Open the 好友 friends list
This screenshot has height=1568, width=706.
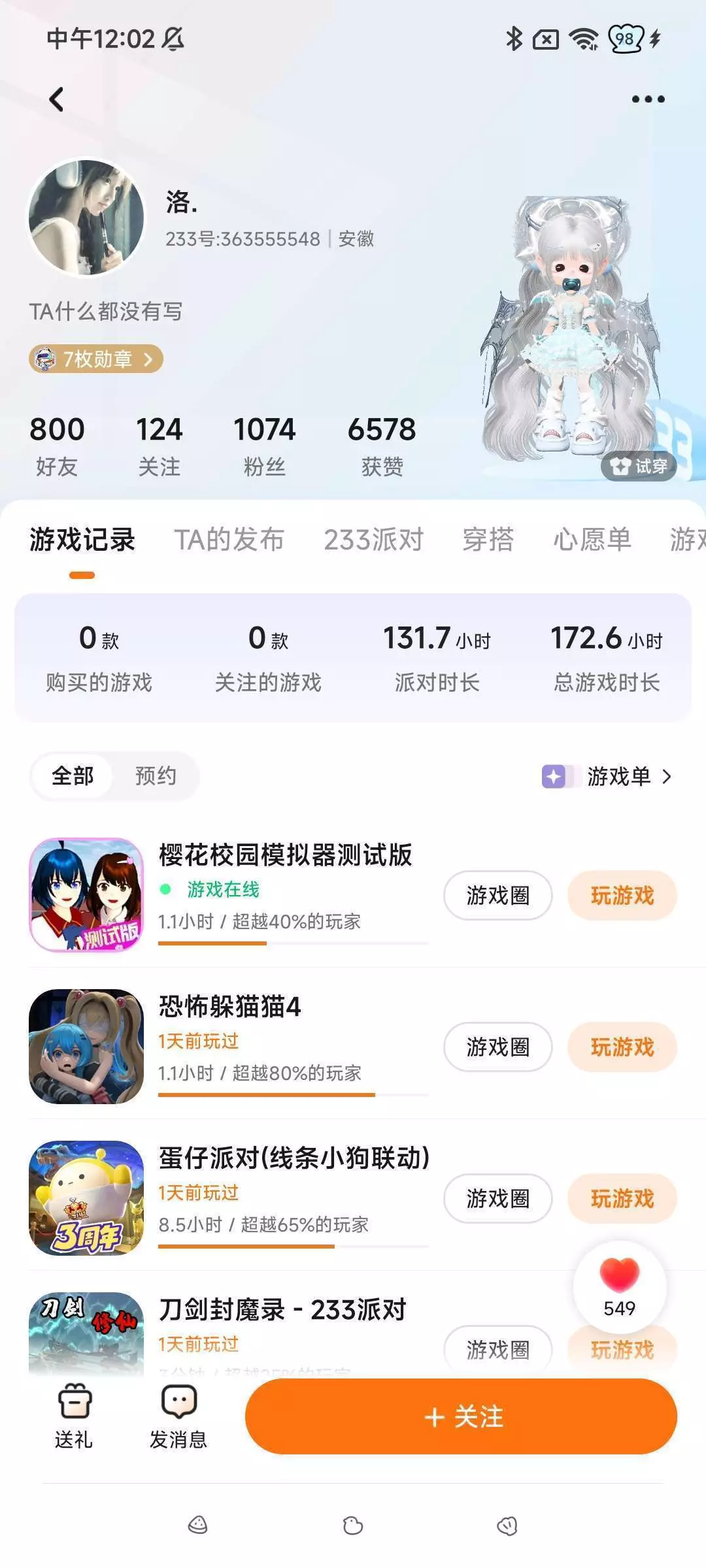tap(57, 446)
